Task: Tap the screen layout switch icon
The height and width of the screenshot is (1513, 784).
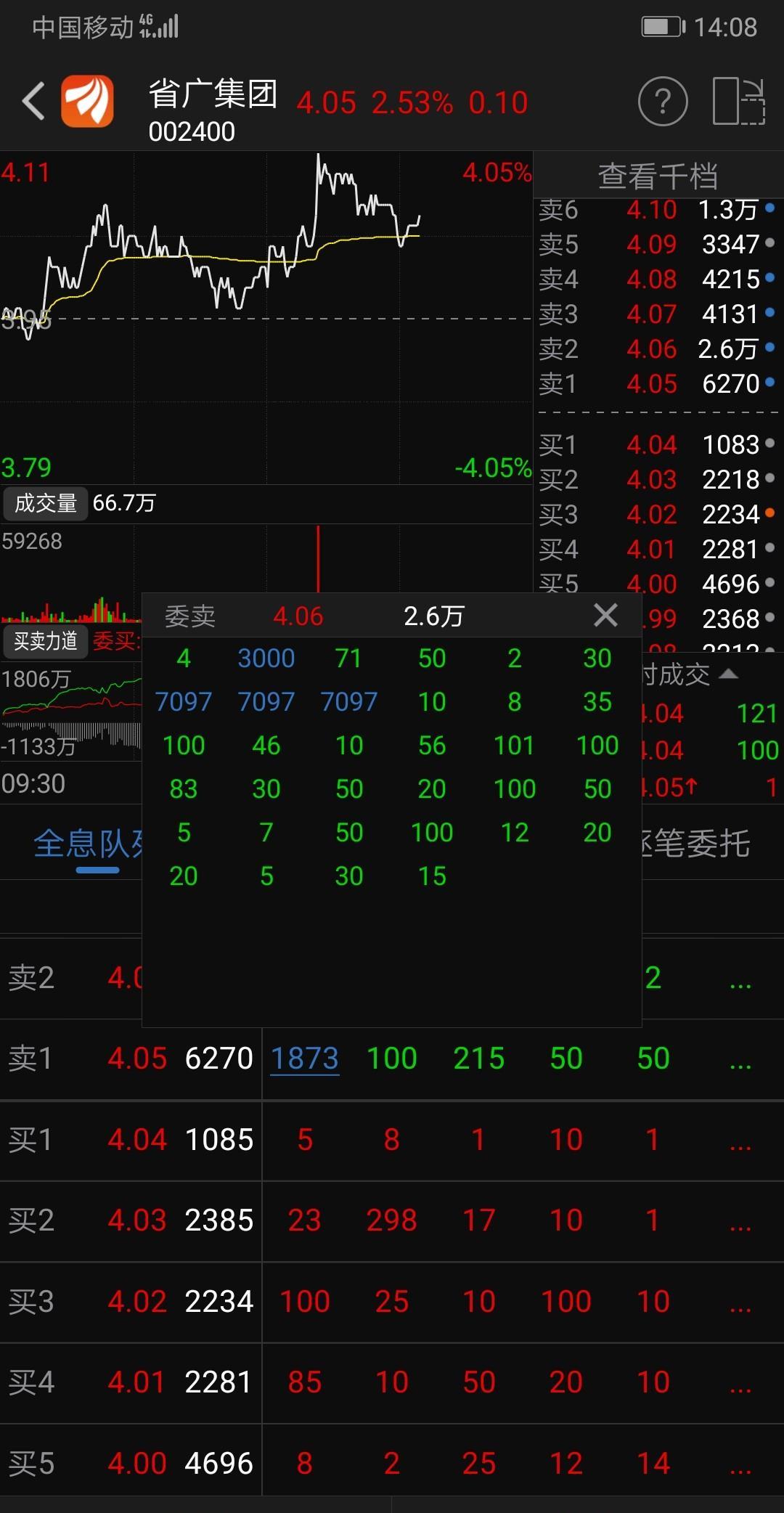Action: [738, 102]
